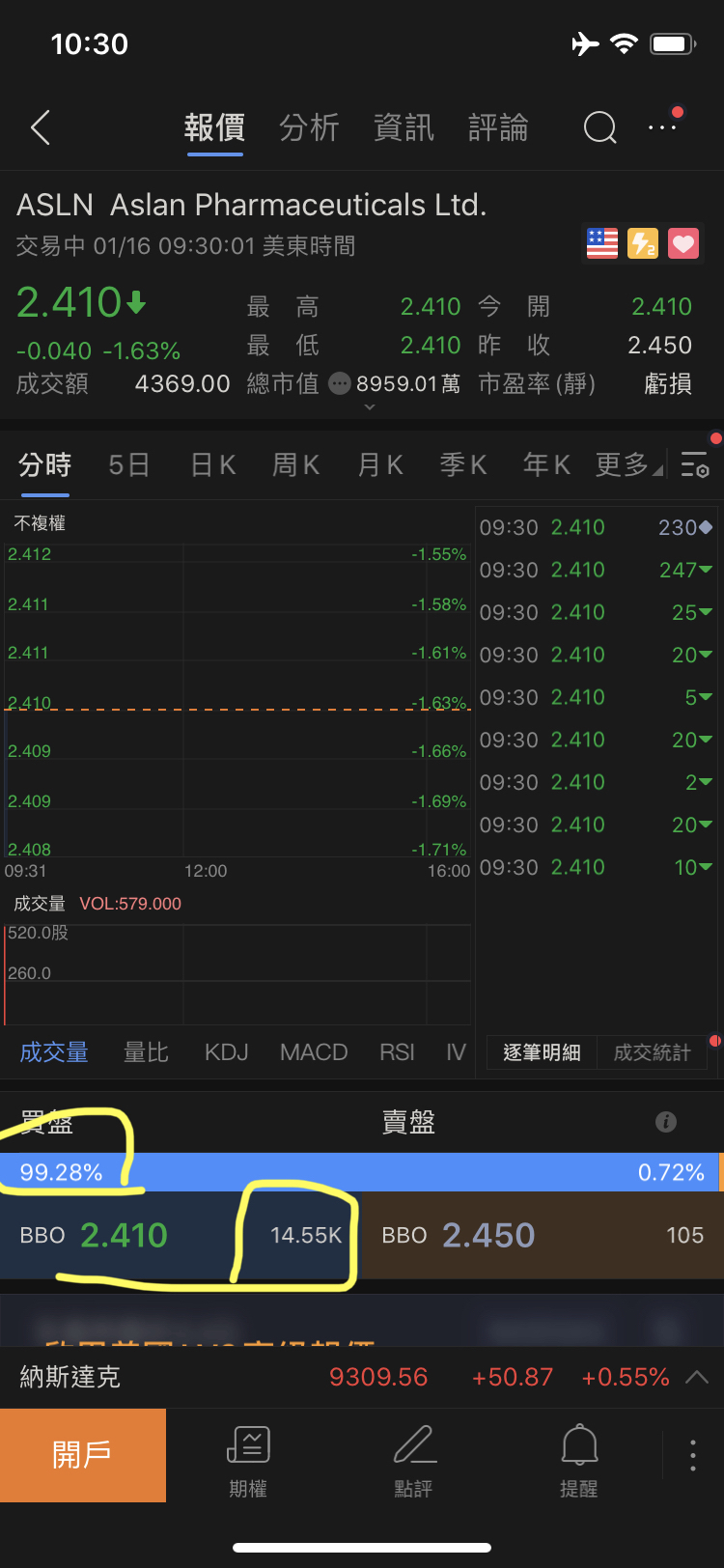
Task: Open the 評論 tab
Action: (498, 127)
